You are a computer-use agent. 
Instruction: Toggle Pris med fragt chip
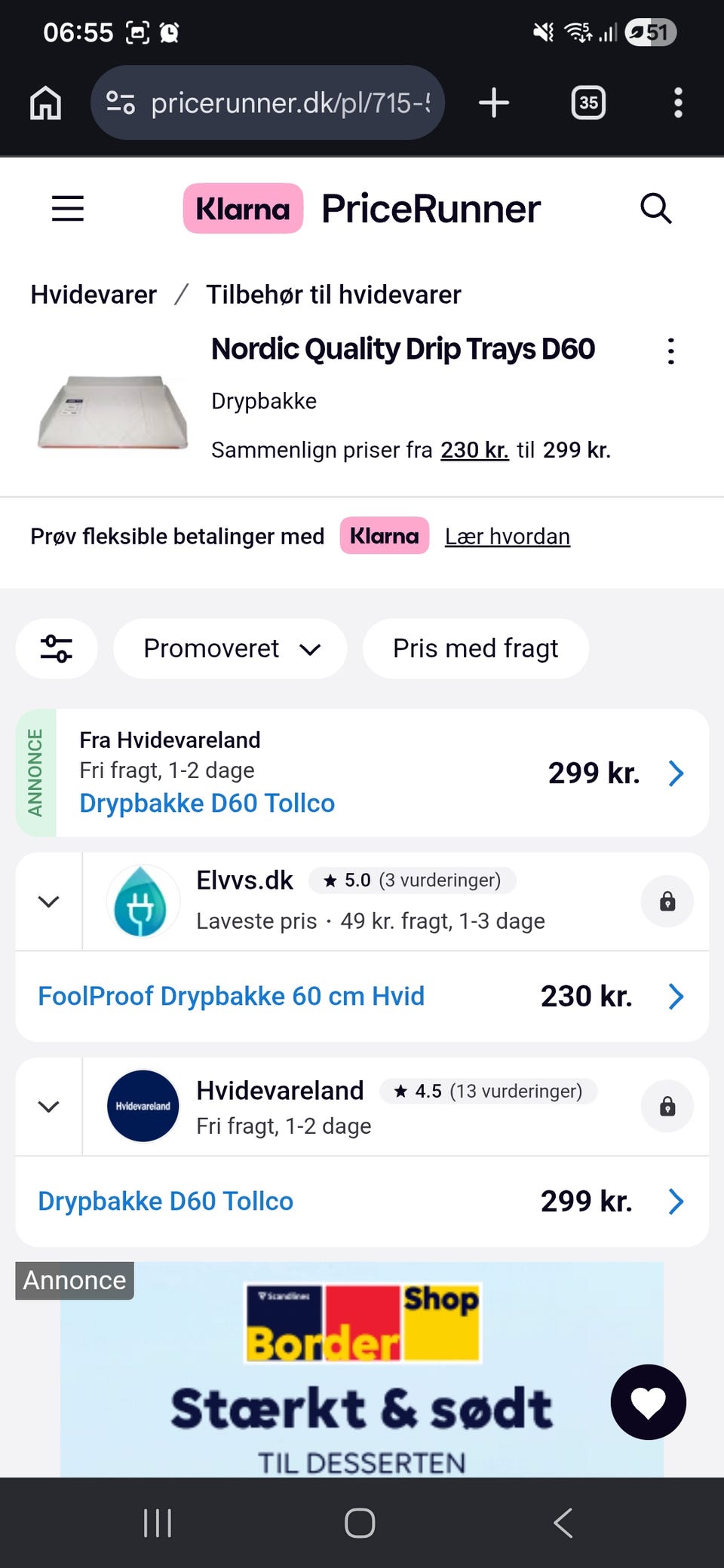(x=475, y=648)
